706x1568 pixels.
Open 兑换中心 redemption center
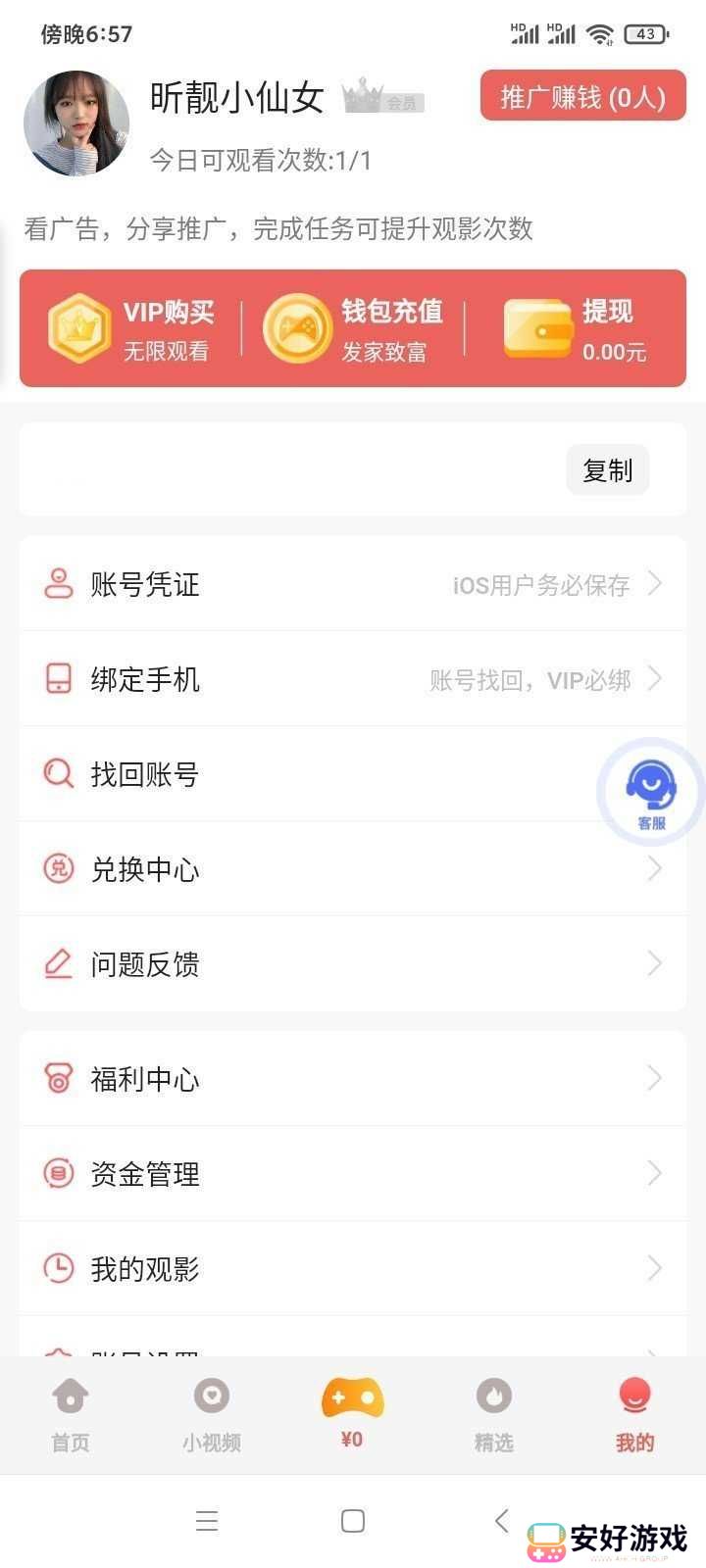pyautogui.click(x=353, y=869)
